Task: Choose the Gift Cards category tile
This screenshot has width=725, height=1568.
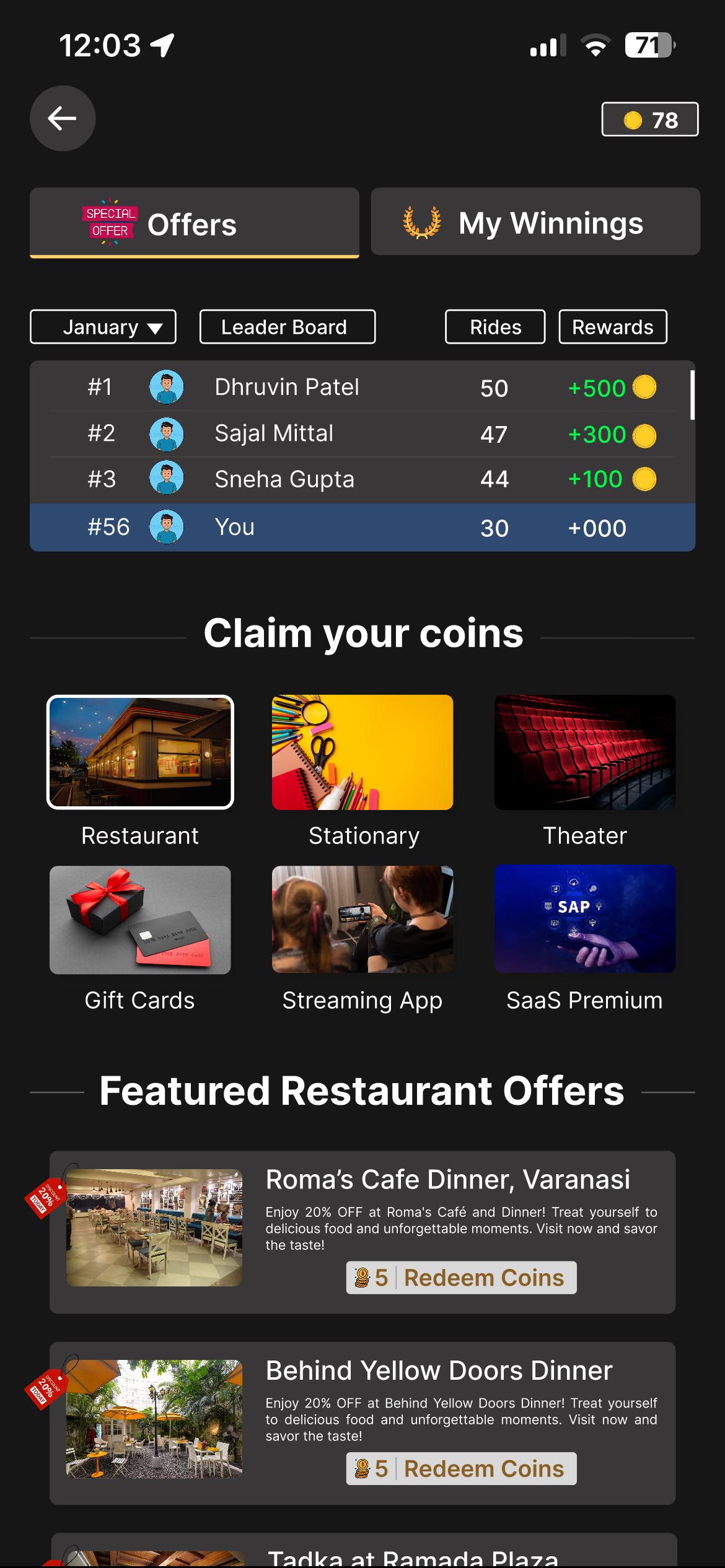Action: (140, 920)
